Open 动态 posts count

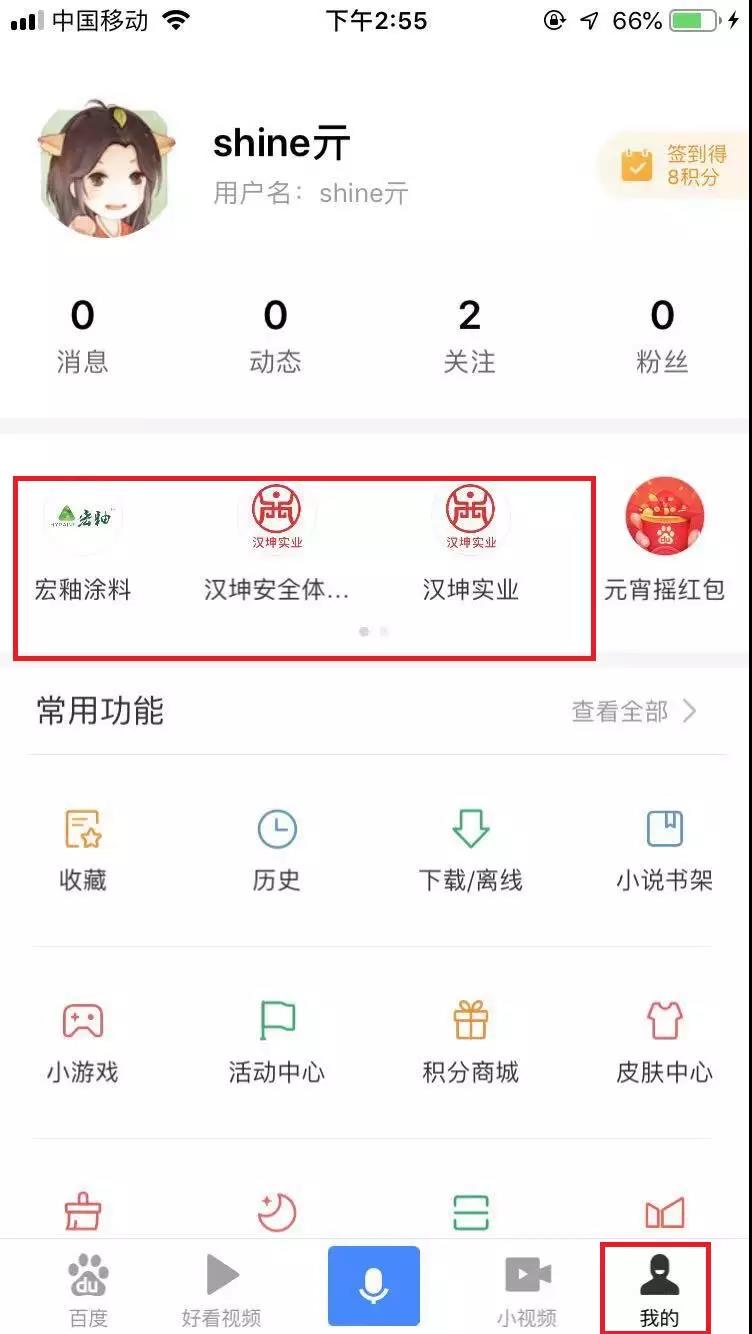tap(275, 337)
